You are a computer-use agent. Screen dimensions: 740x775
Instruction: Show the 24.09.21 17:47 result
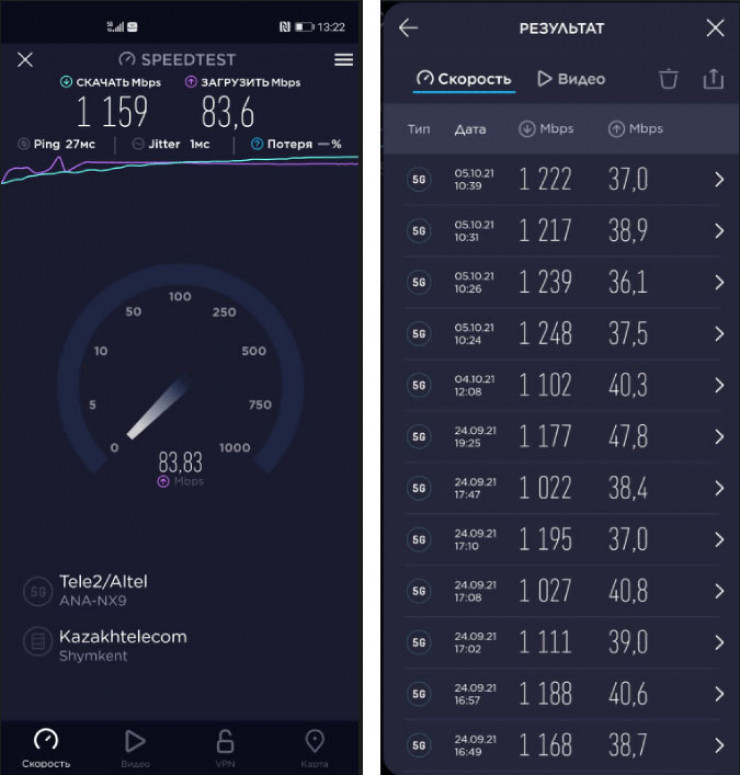click(563, 488)
